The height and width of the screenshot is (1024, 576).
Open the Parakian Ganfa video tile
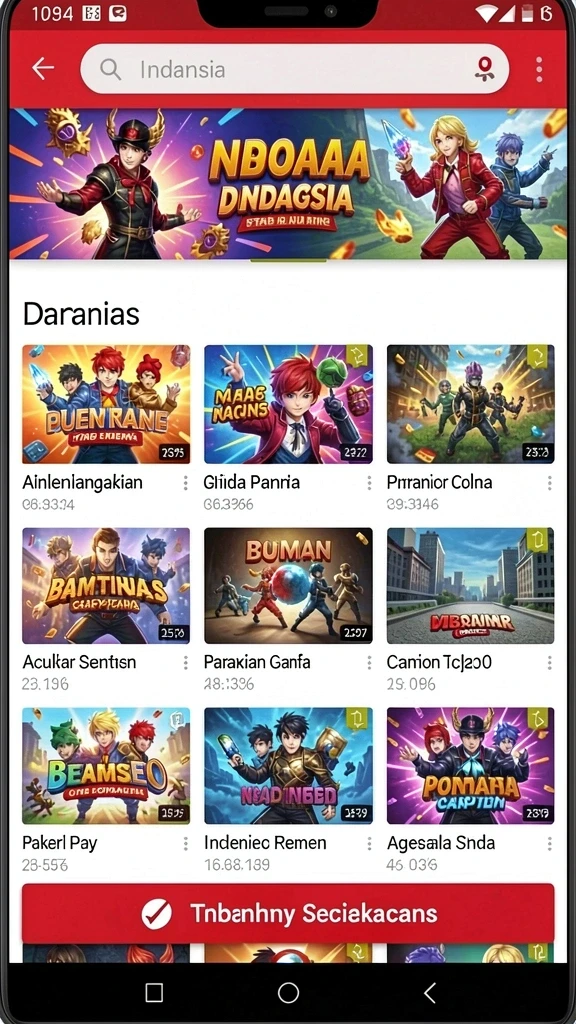pos(288,586)
